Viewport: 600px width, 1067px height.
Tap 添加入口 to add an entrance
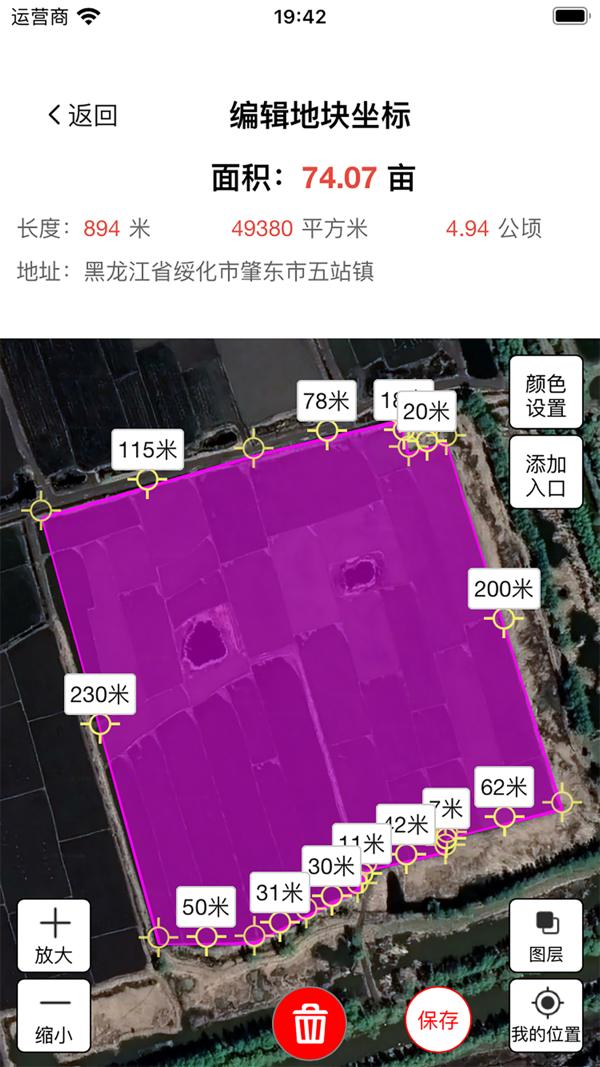pyautogui.click(x=546, y=475)
